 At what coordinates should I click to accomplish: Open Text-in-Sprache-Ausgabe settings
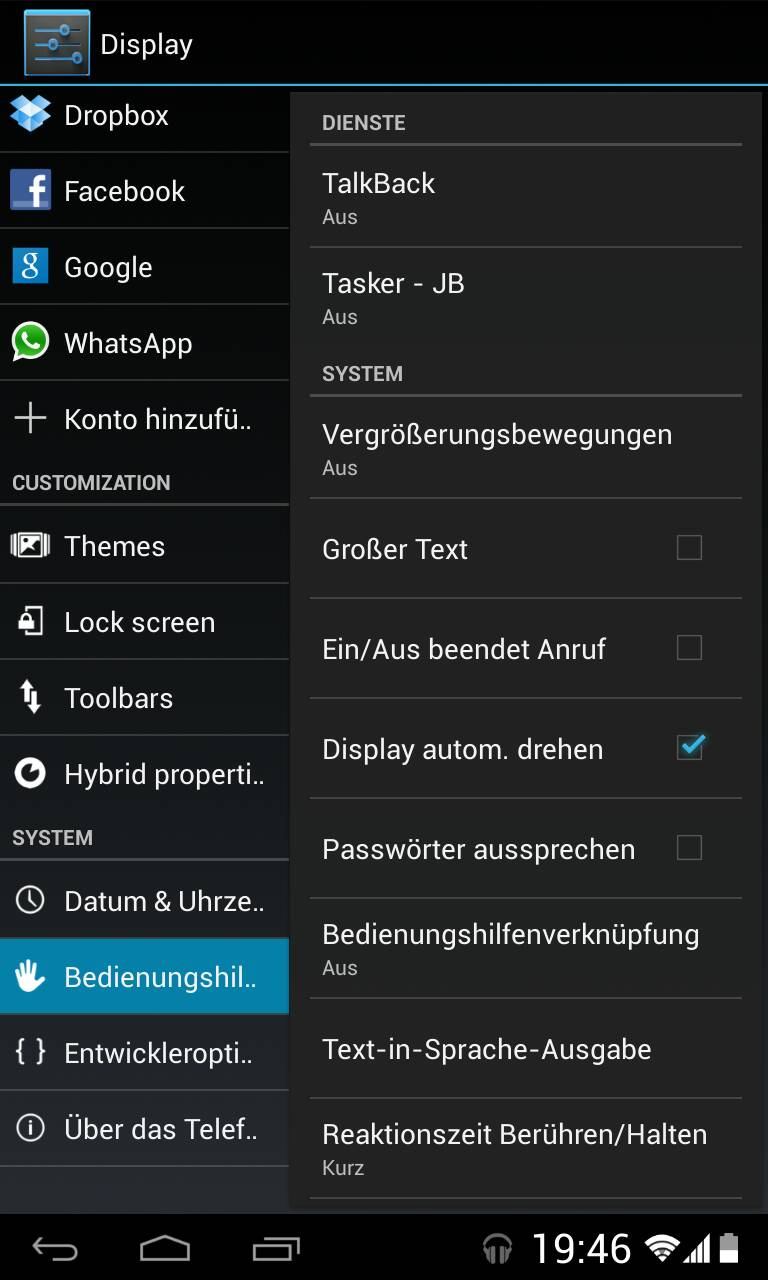526,1049
